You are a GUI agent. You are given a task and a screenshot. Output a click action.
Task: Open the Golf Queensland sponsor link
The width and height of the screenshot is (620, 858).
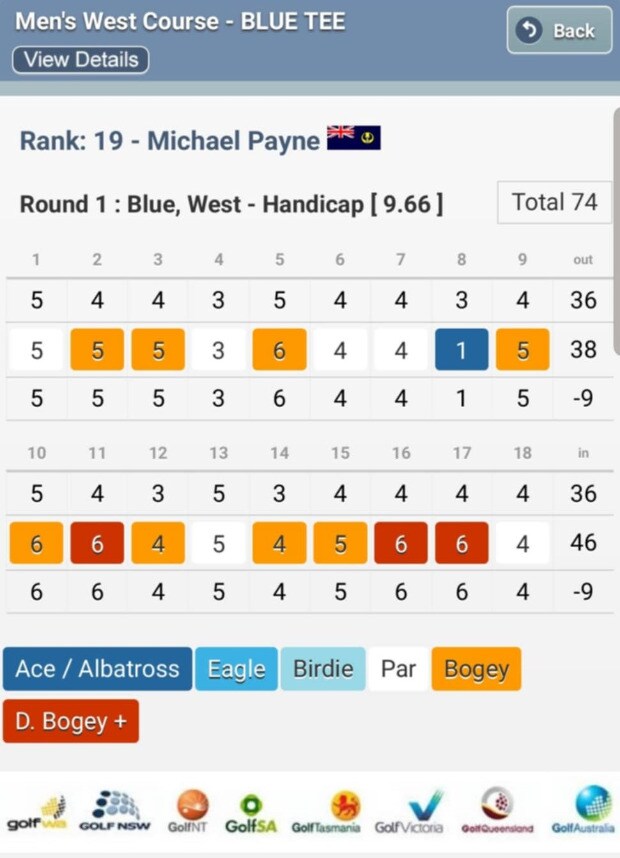[x=497, y=811]
